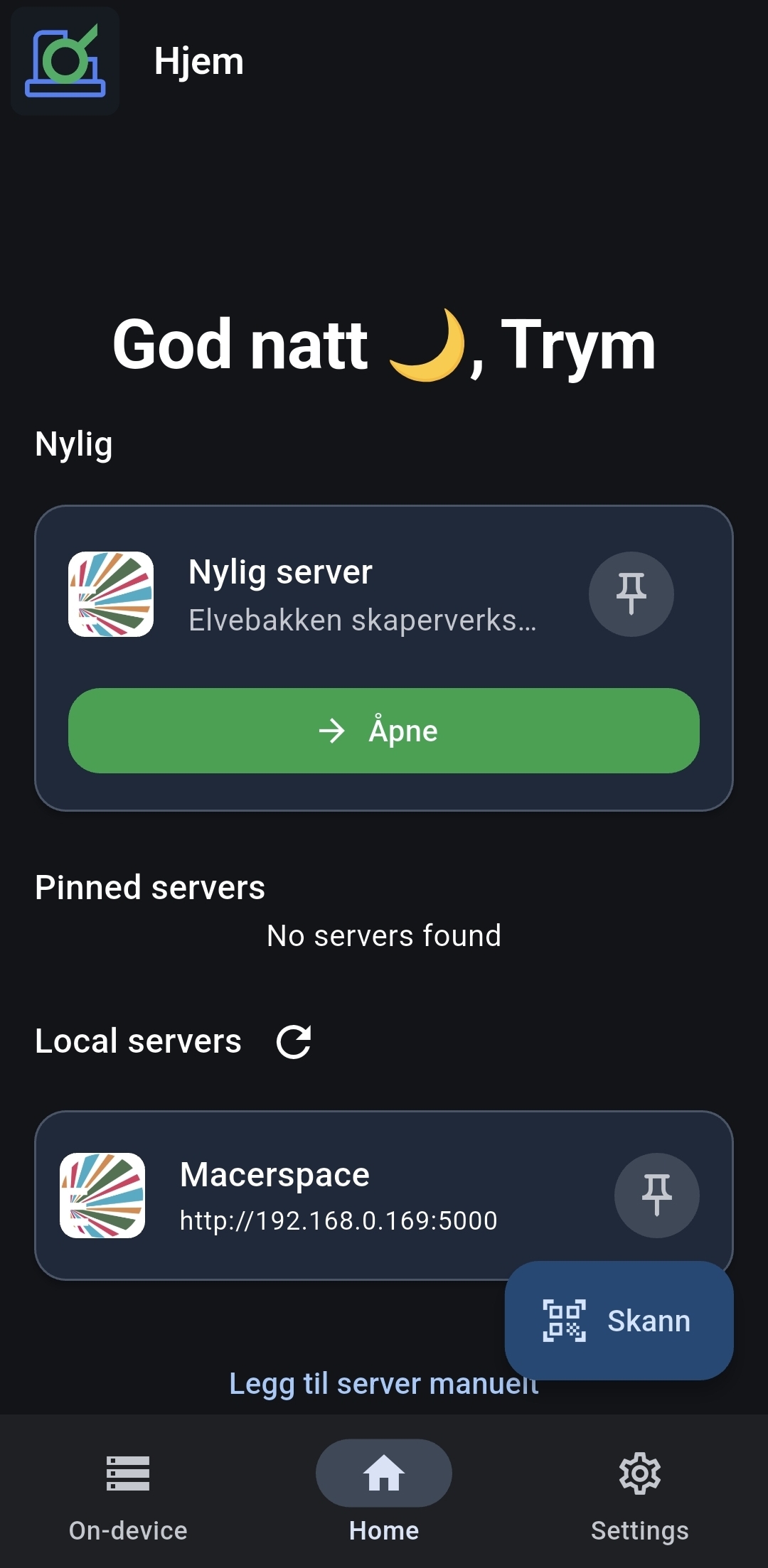Unpin the Elvebakken recent server
Viewport: 768px width, 1568px height.
point(631,594)
